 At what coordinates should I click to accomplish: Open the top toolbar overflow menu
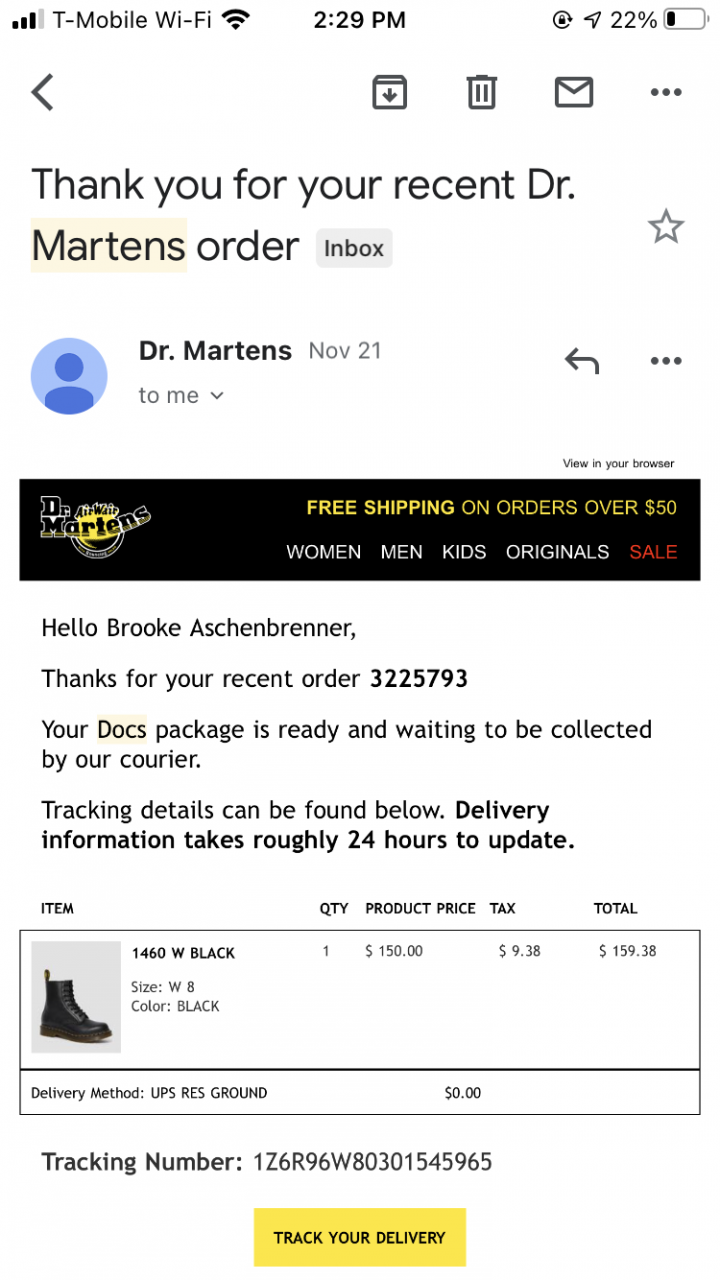pyautogui.click(x=665, y=92)
